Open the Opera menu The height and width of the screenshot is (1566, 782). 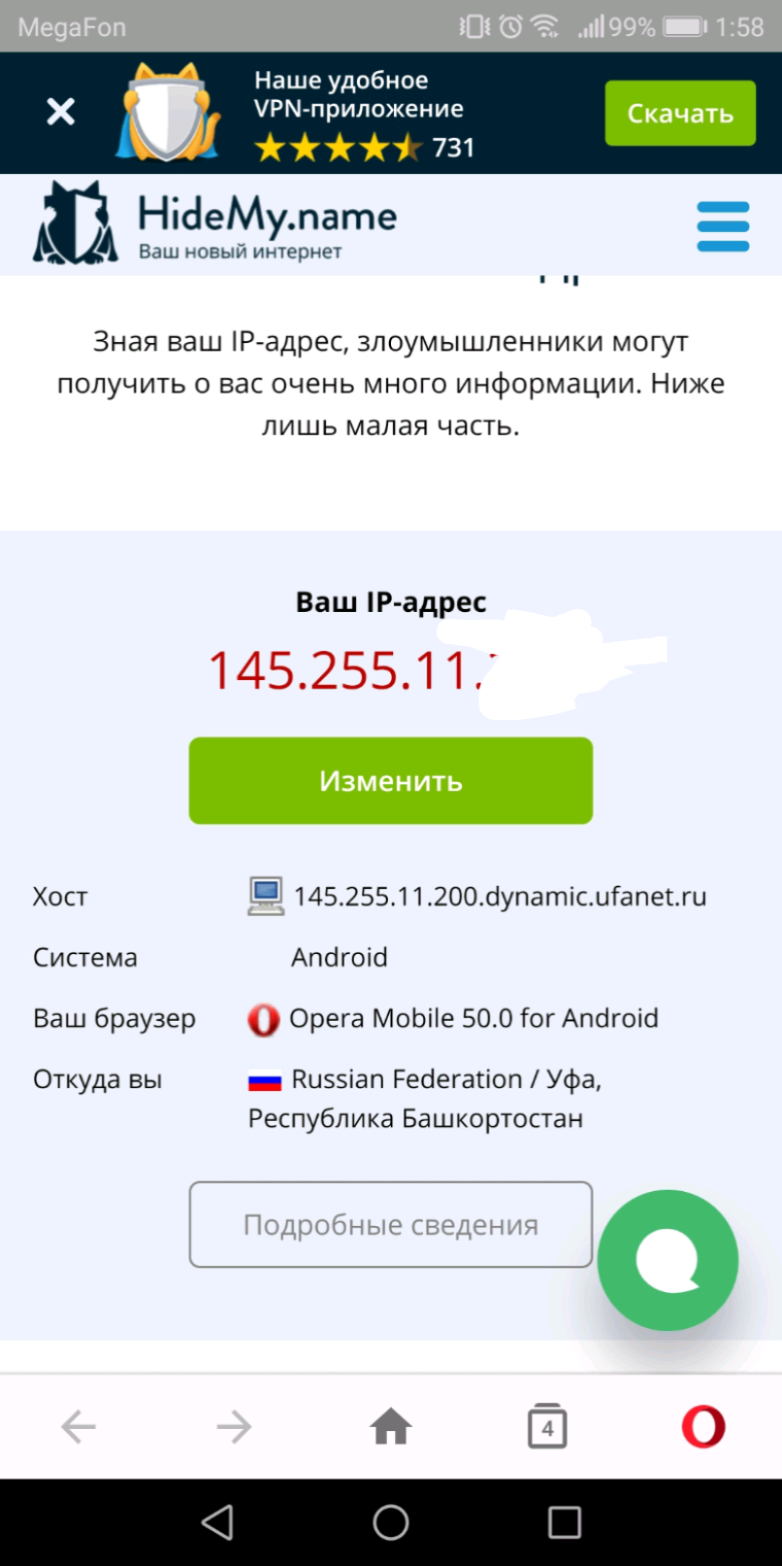point(703,1427)
